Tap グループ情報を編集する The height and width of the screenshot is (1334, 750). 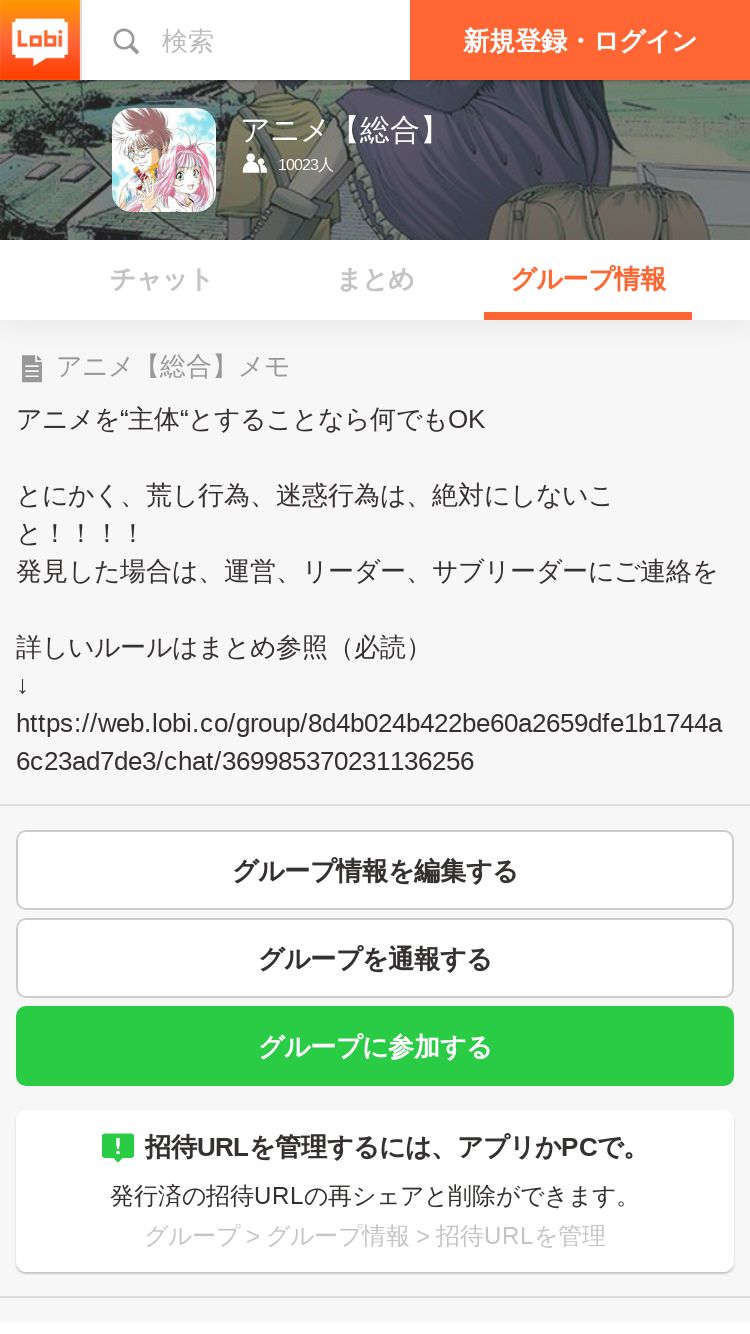pyautogui.click(x=375, y=870)
